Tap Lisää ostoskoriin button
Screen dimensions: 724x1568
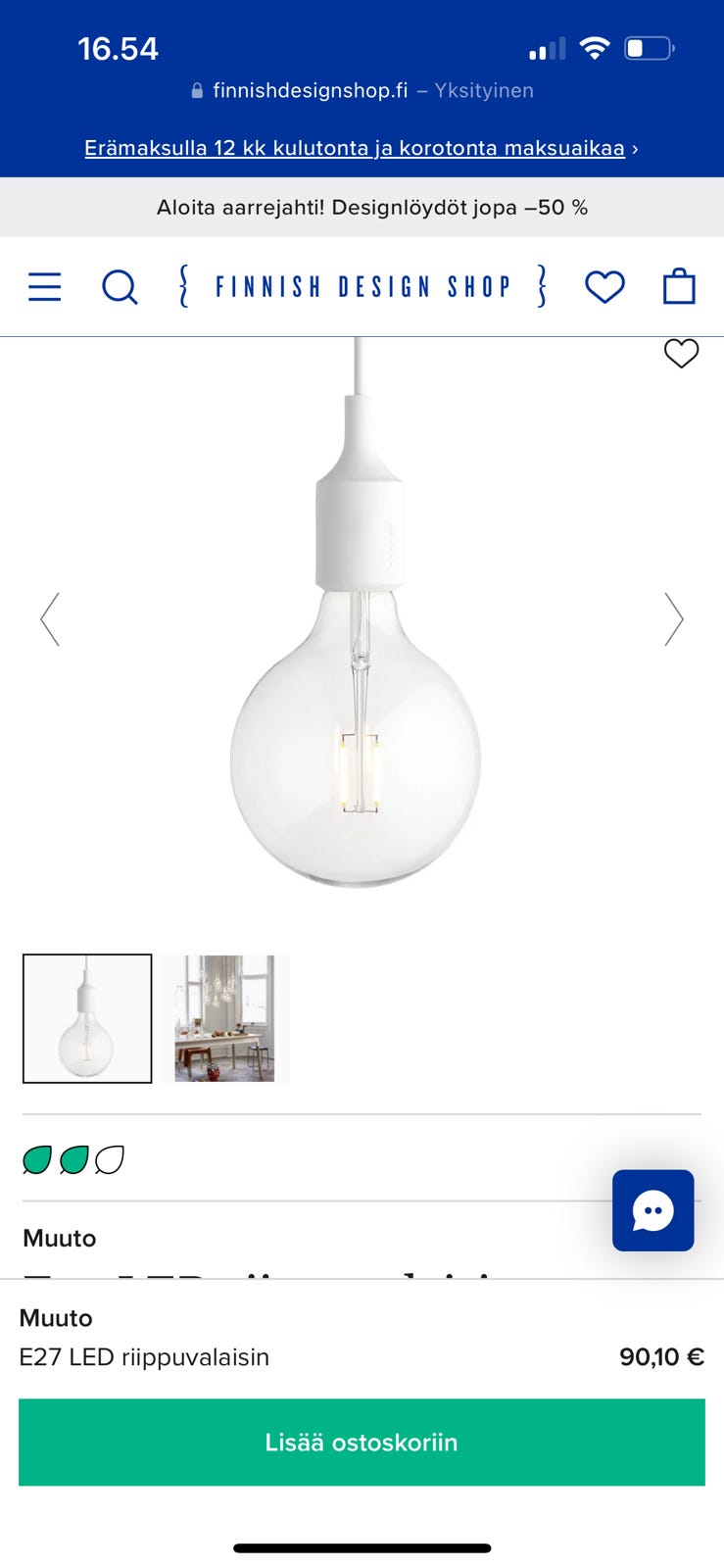coord(362,1443)
